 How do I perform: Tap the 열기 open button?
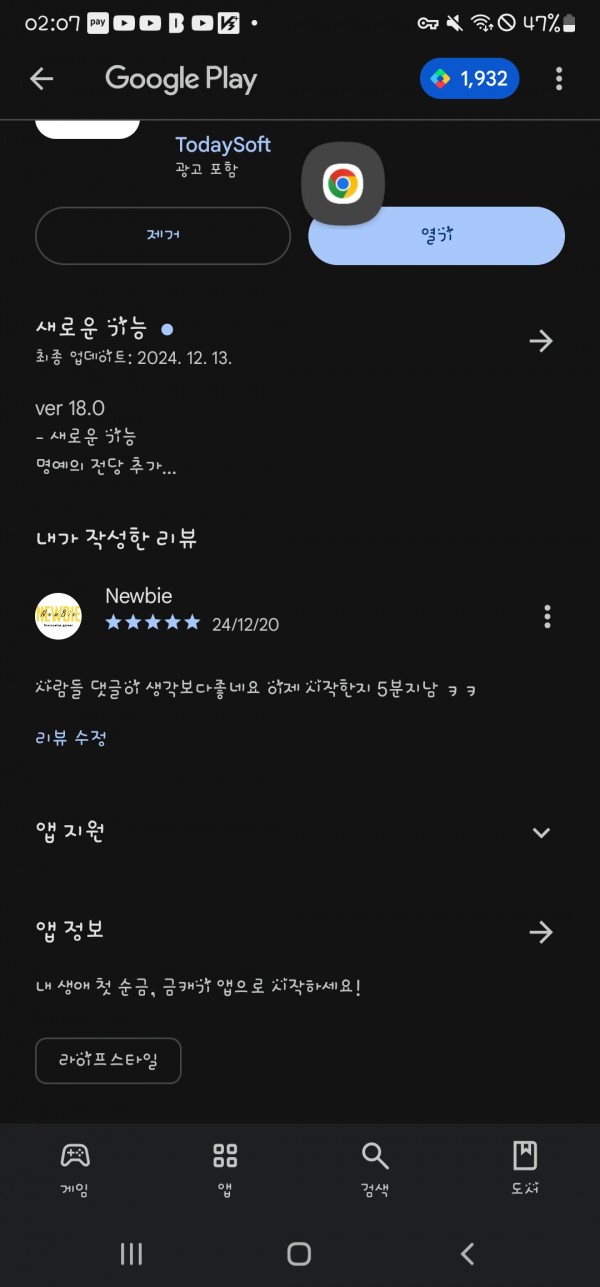(x=437, y=236)
